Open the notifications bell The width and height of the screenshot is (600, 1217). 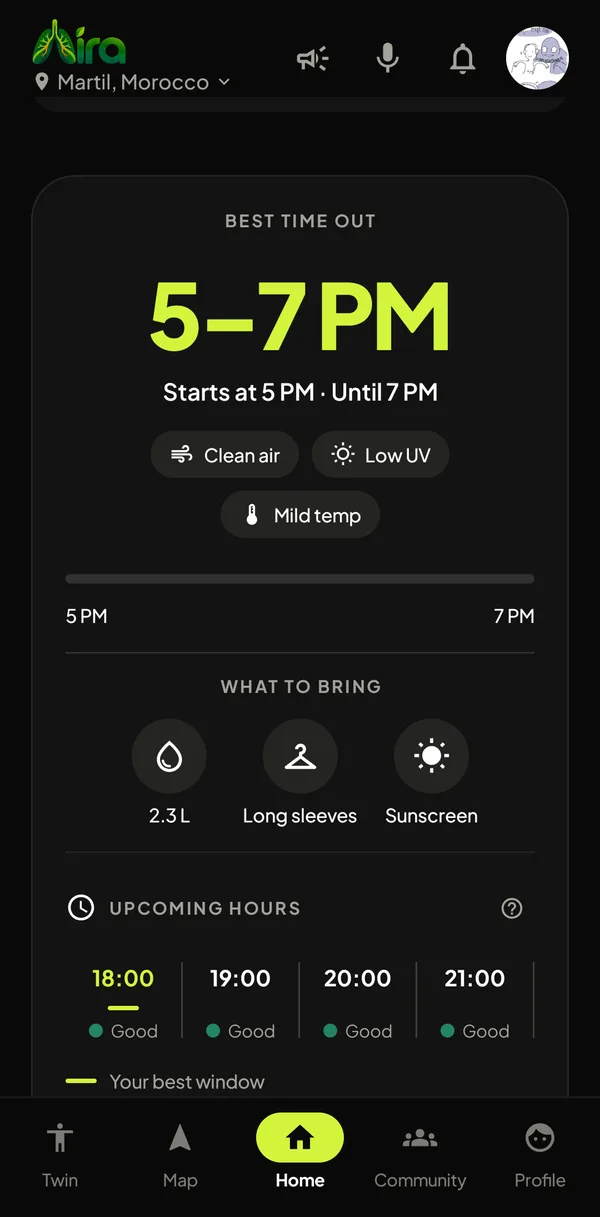[462, 59]
